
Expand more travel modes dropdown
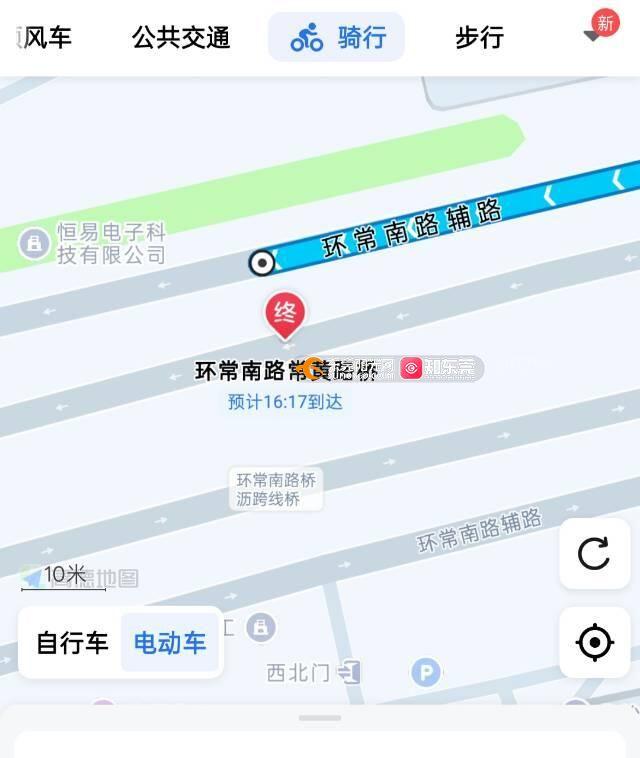(x=592, y=35)
